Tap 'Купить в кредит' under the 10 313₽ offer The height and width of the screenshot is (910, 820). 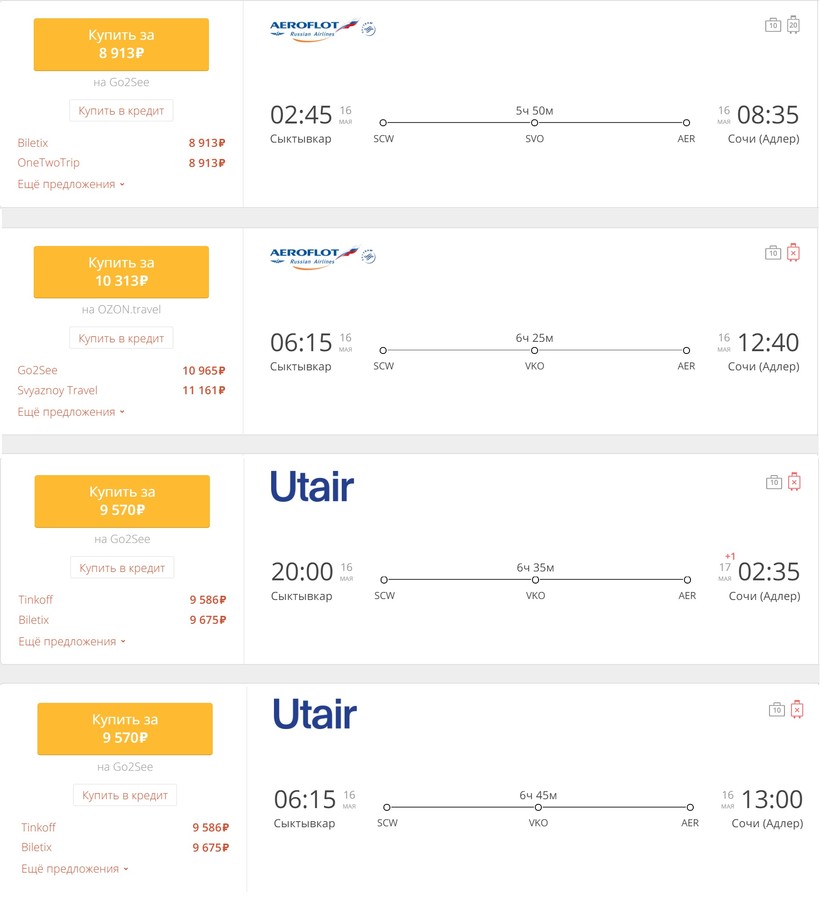coord(121,339)
